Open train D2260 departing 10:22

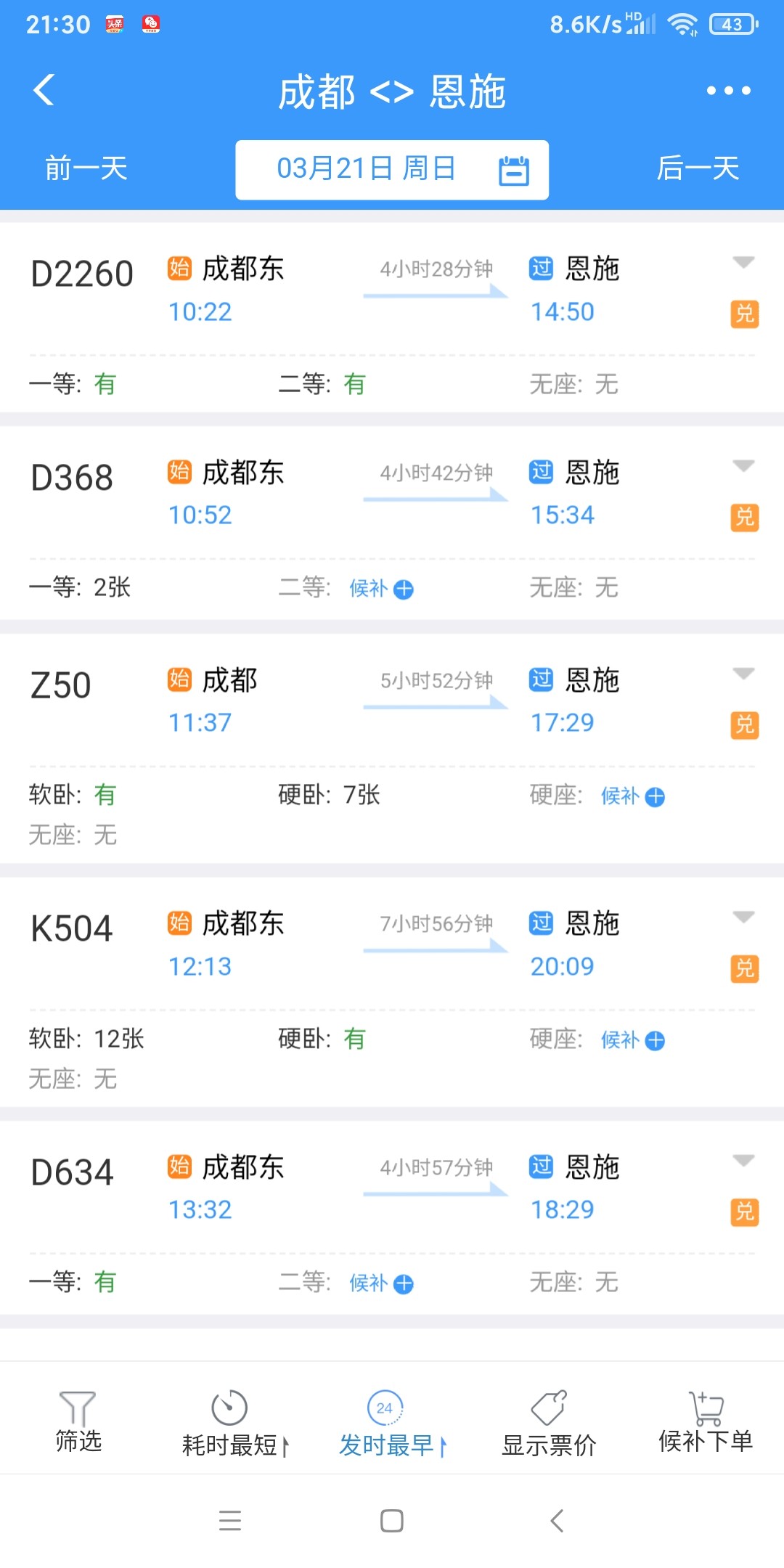(x=392, y=318)
